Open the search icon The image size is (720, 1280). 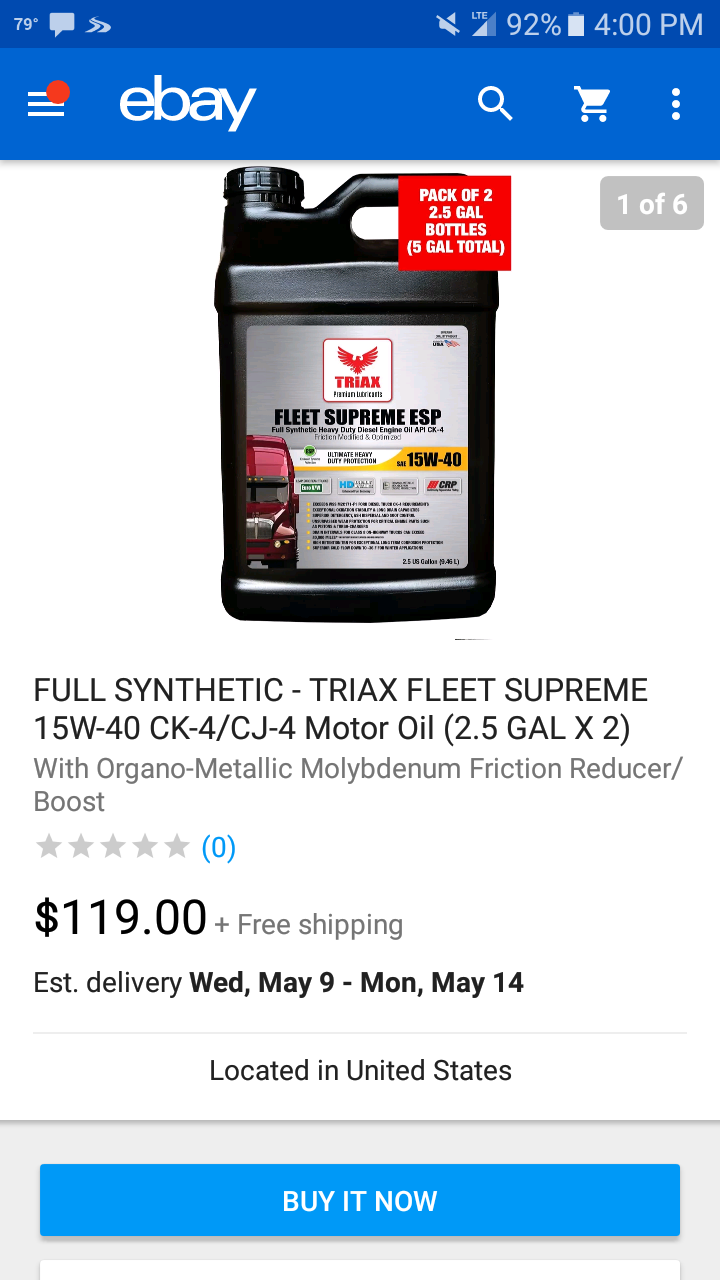click(495, 103)
